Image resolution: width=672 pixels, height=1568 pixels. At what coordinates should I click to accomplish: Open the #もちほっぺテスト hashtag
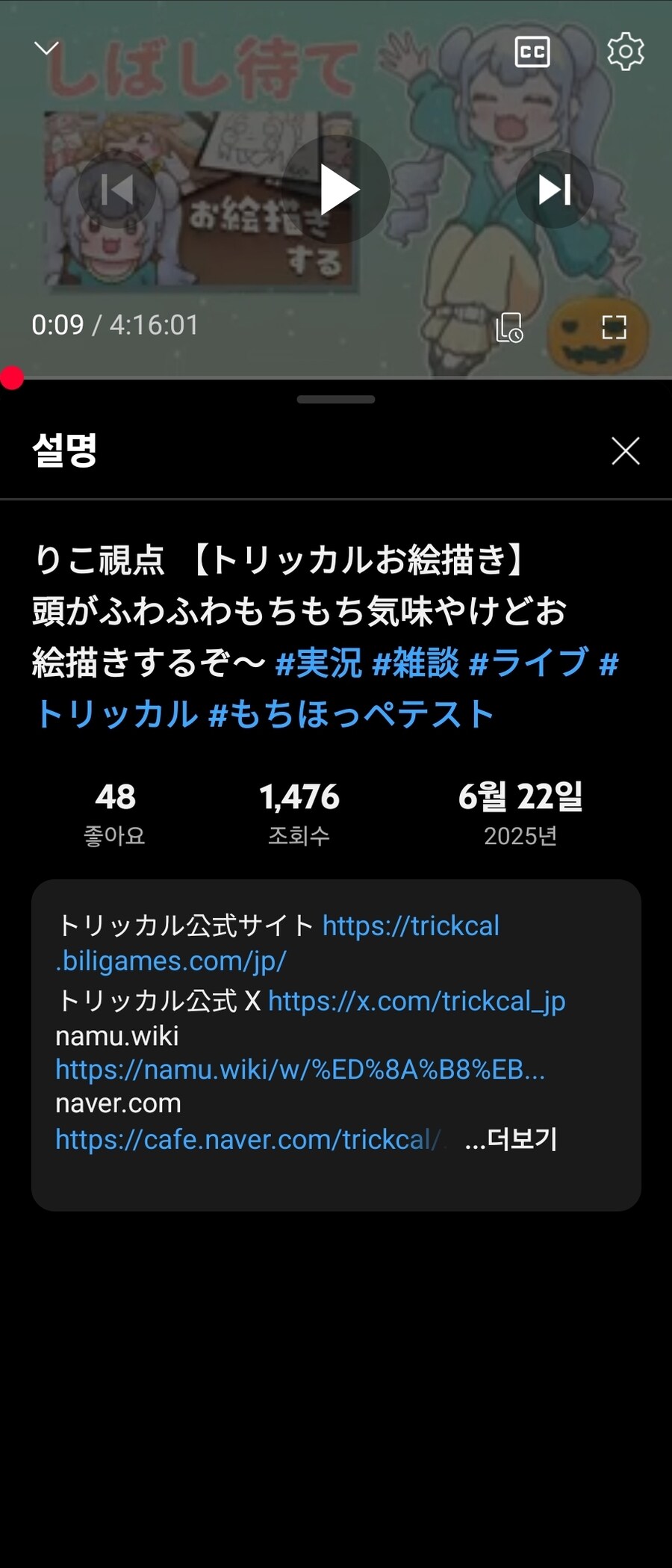click(351, 714)
